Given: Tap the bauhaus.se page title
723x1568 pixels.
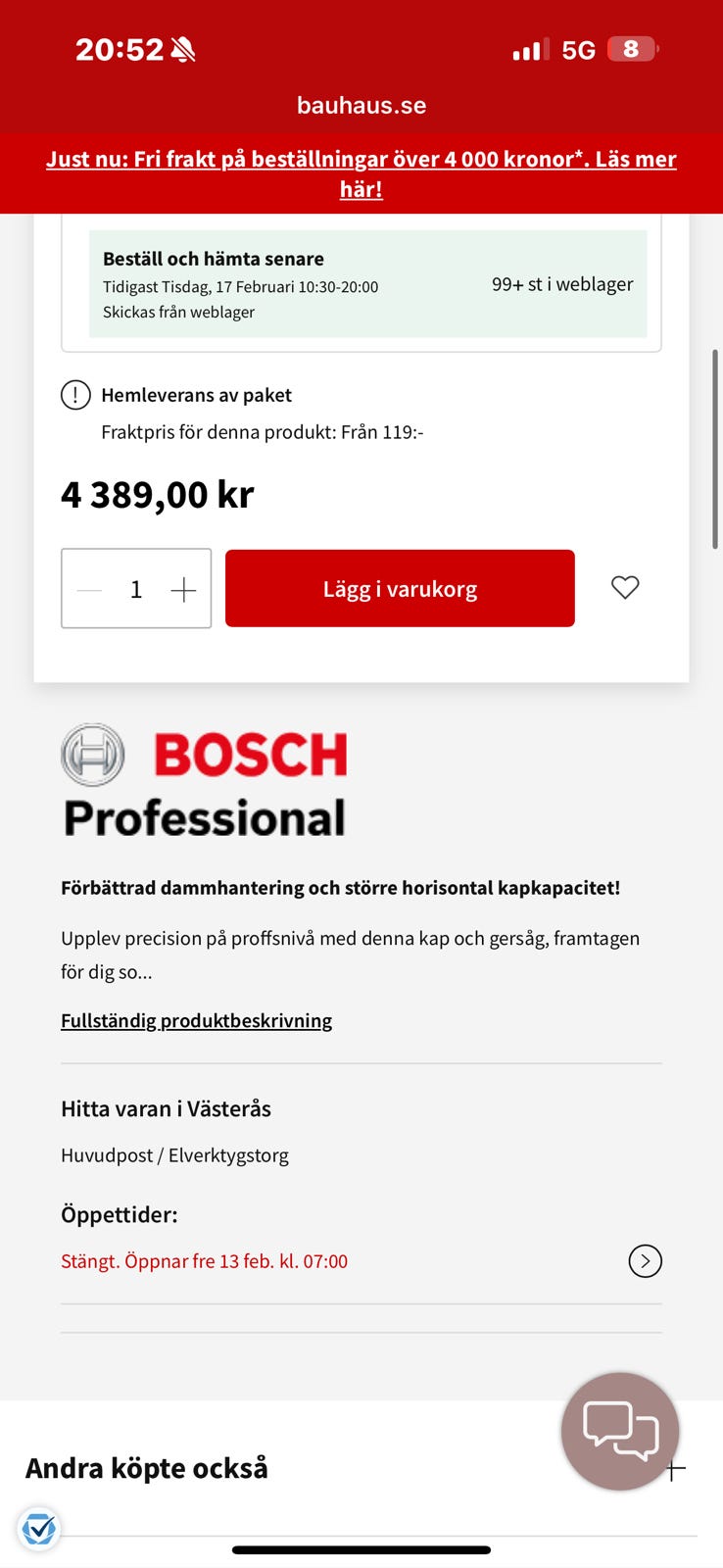Looking at the screenshot, I should (x=361, y=105).
